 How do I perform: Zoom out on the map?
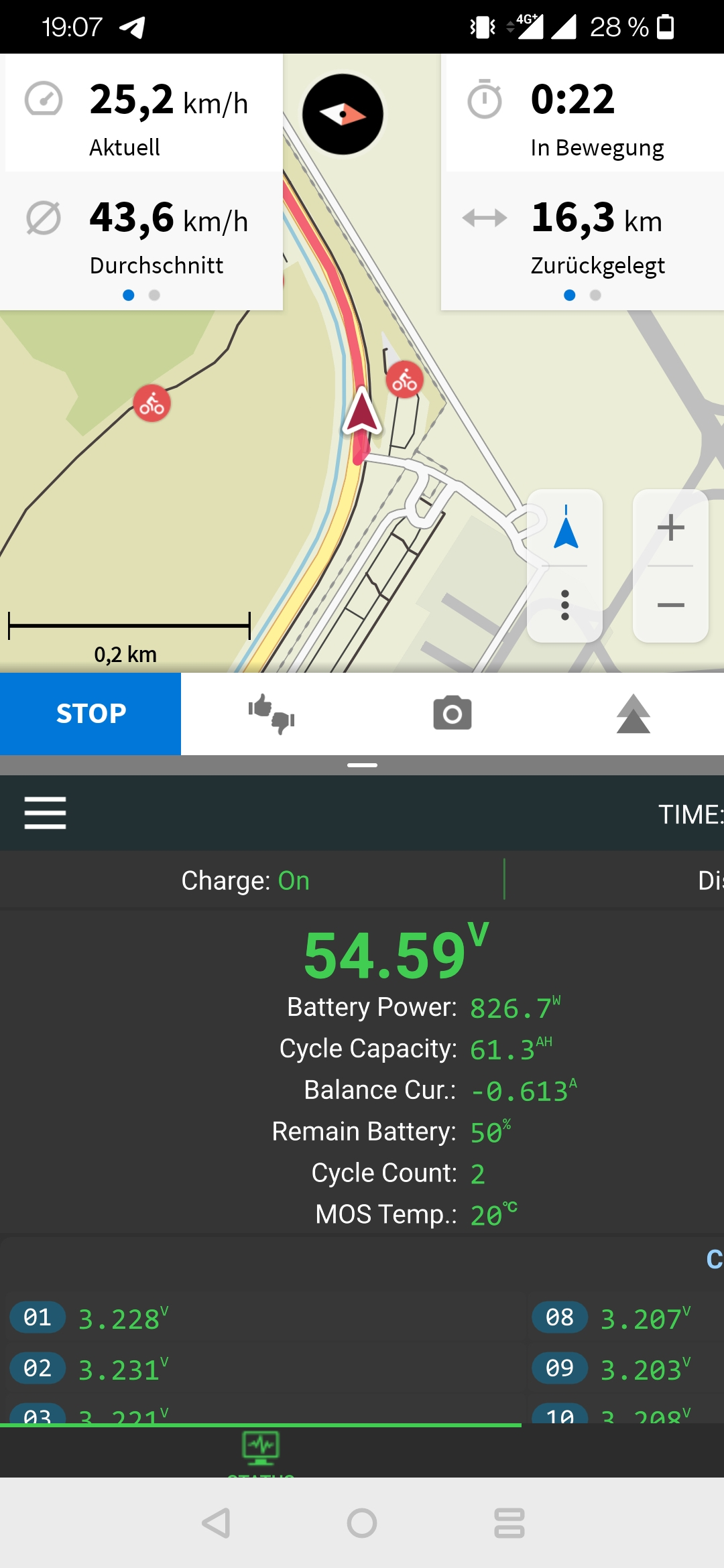(x=670, y=605)
